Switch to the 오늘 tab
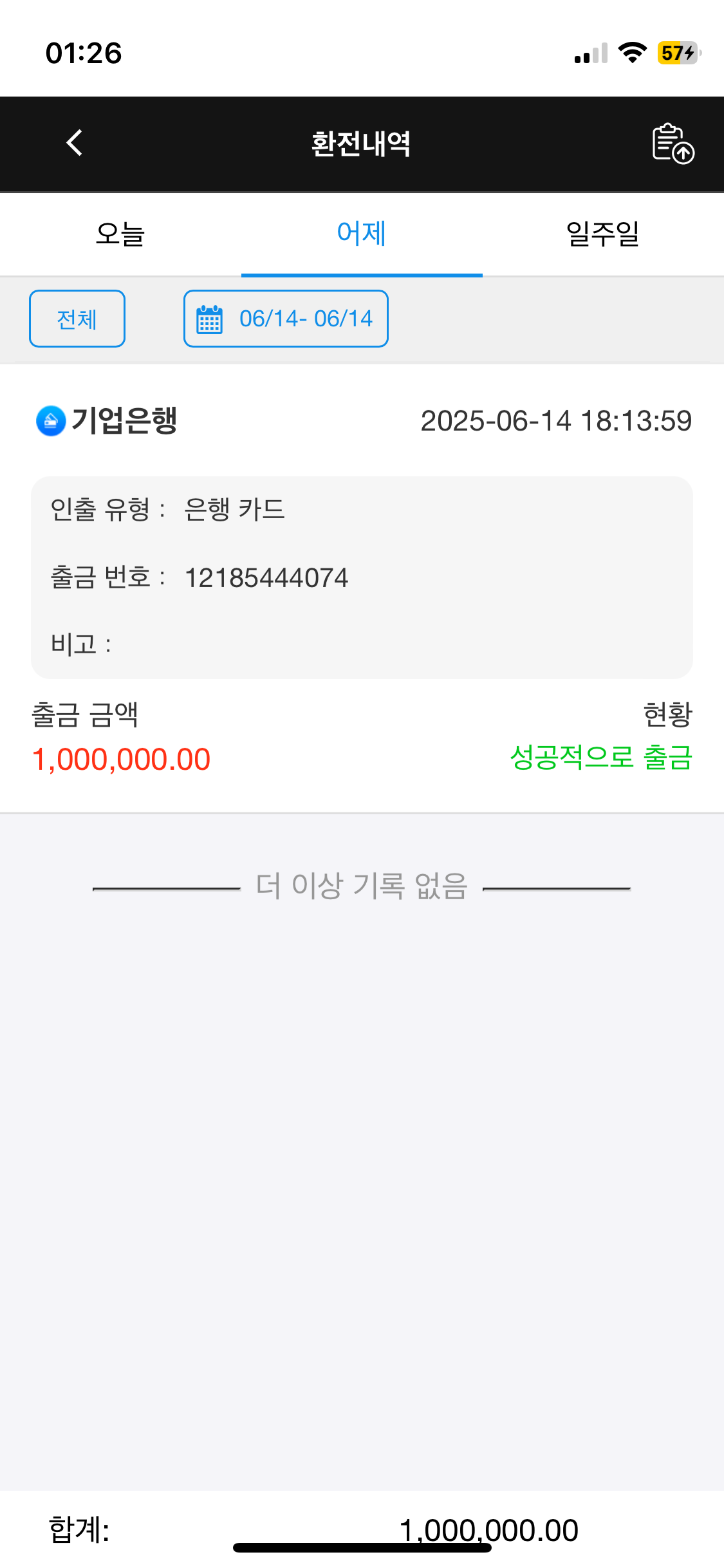Viewport: 724px width, 1568px height. click(x=120, y=234)
